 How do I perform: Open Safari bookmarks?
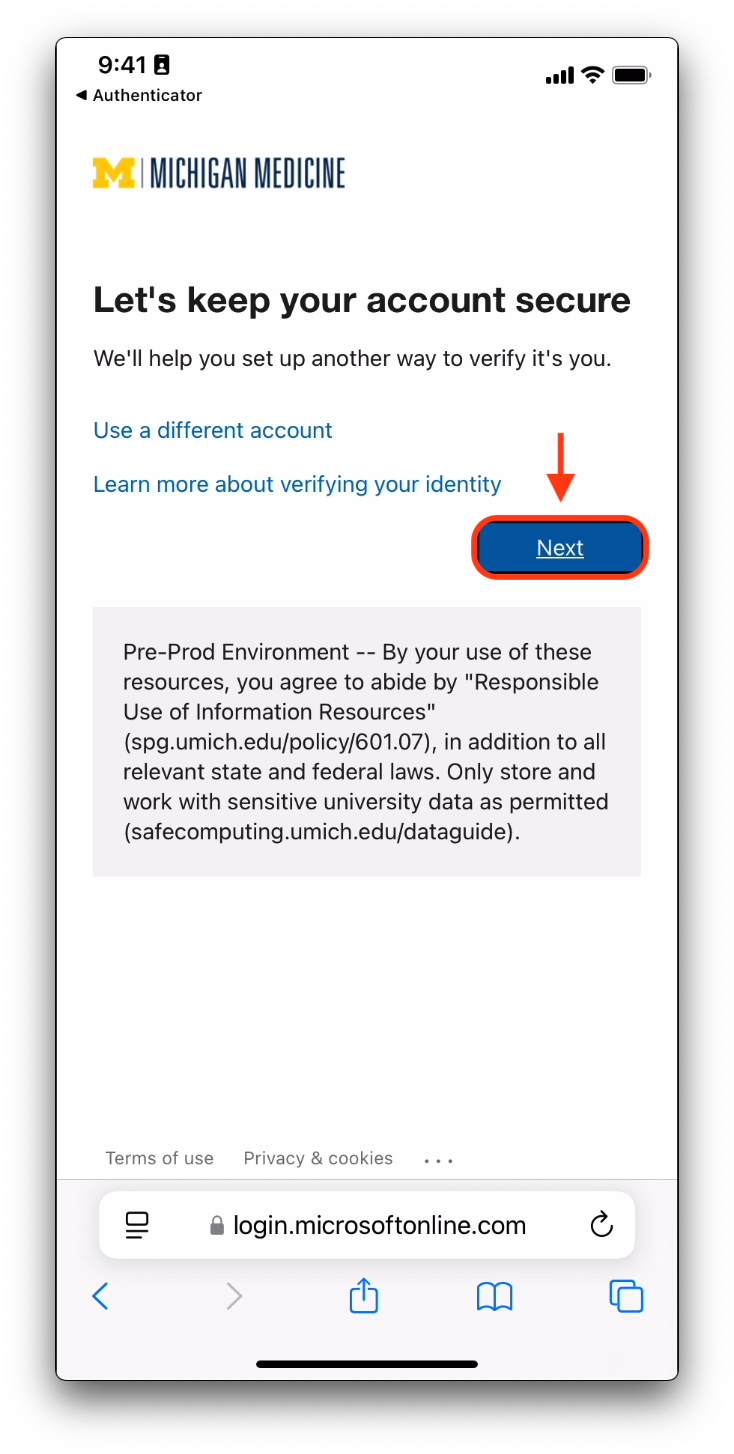click(494, 1297)
